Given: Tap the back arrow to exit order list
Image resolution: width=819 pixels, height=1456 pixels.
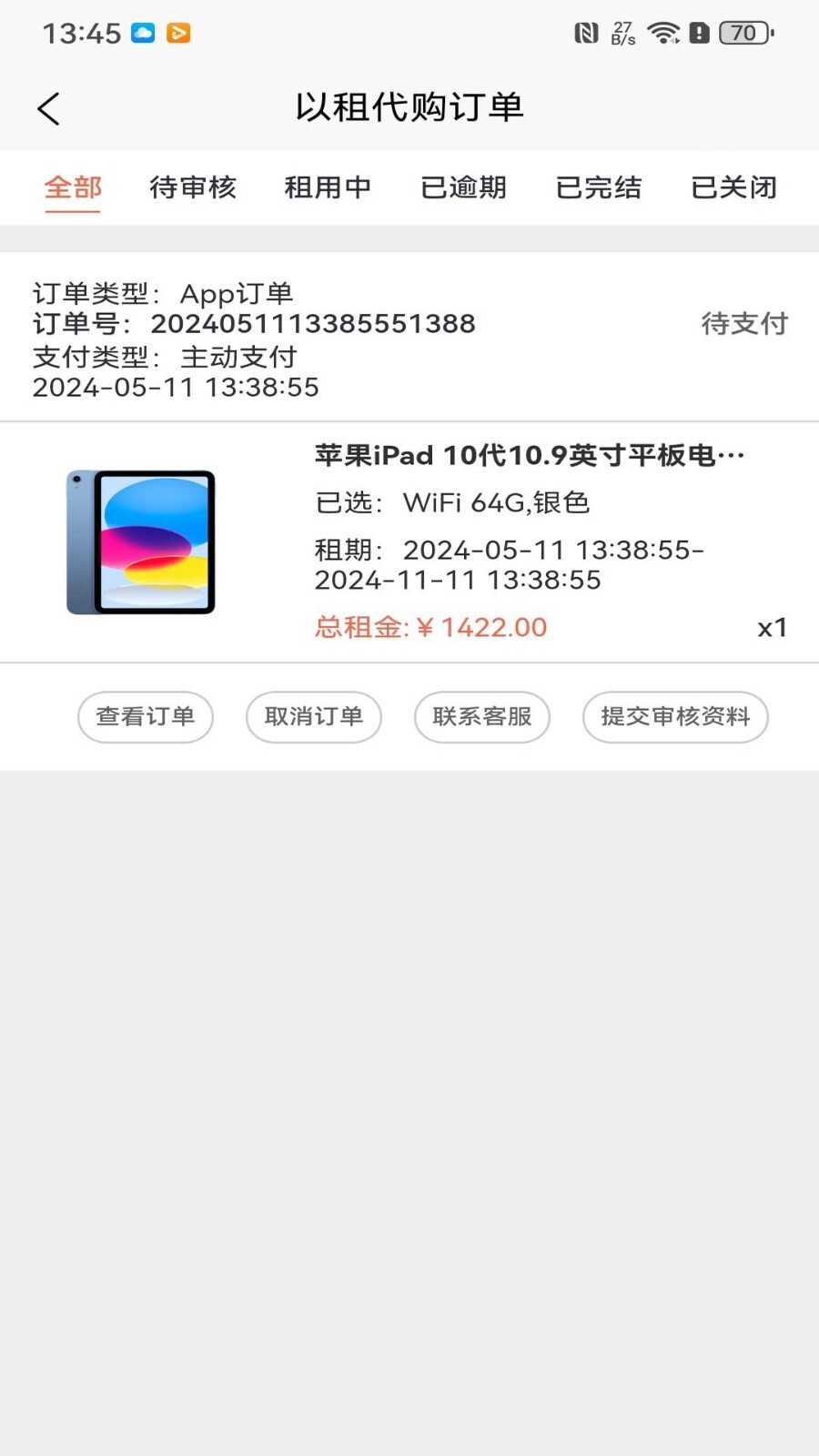Looking at the screenshot, I should 48,107.
